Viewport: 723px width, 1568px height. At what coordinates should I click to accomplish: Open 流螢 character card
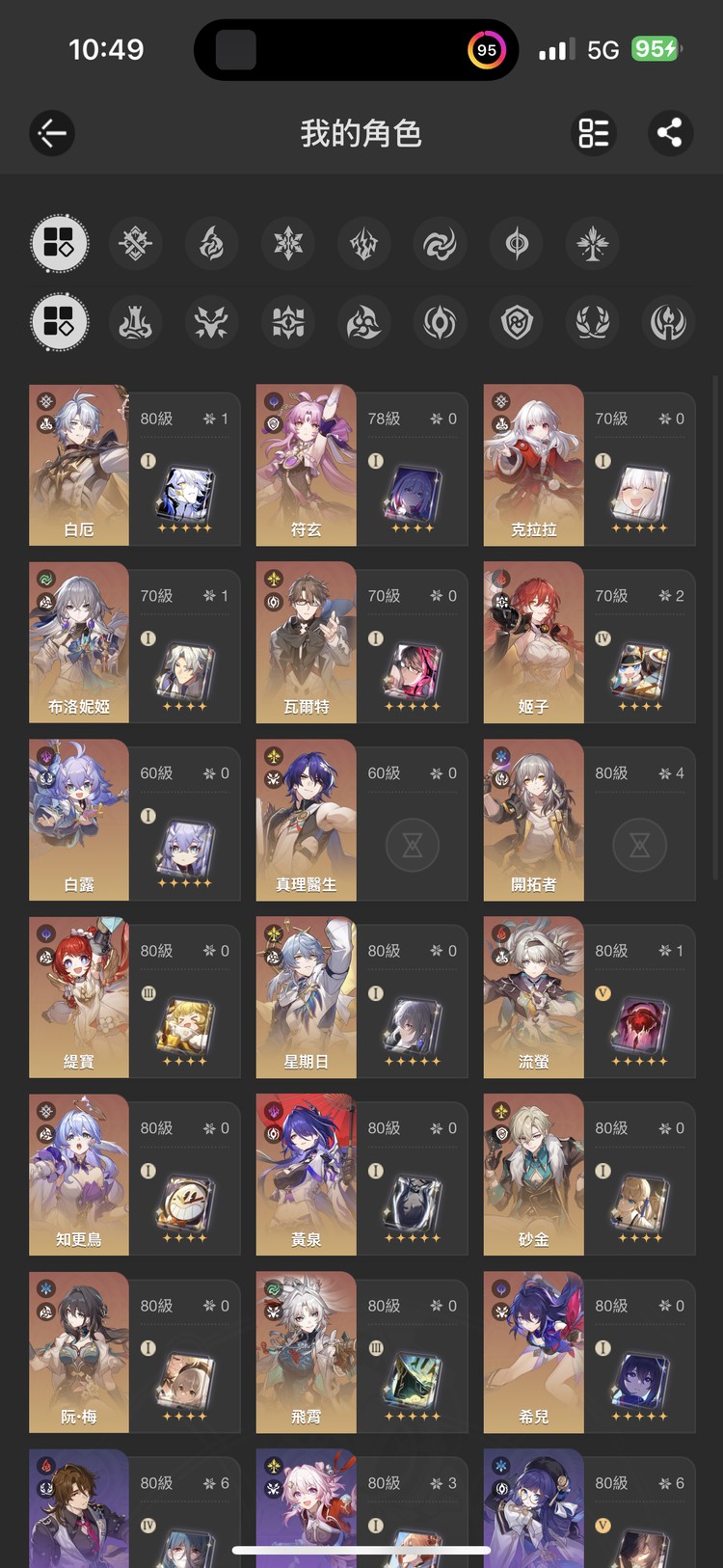click(589, 998)
